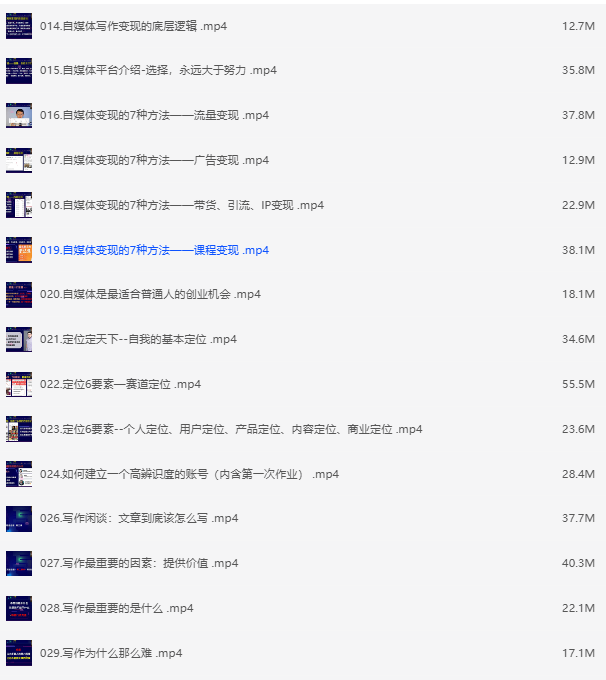The width and height of the screenshot is (606, 680).
Task: Open highlighted 019 课程变现 video
Action: 154,250
